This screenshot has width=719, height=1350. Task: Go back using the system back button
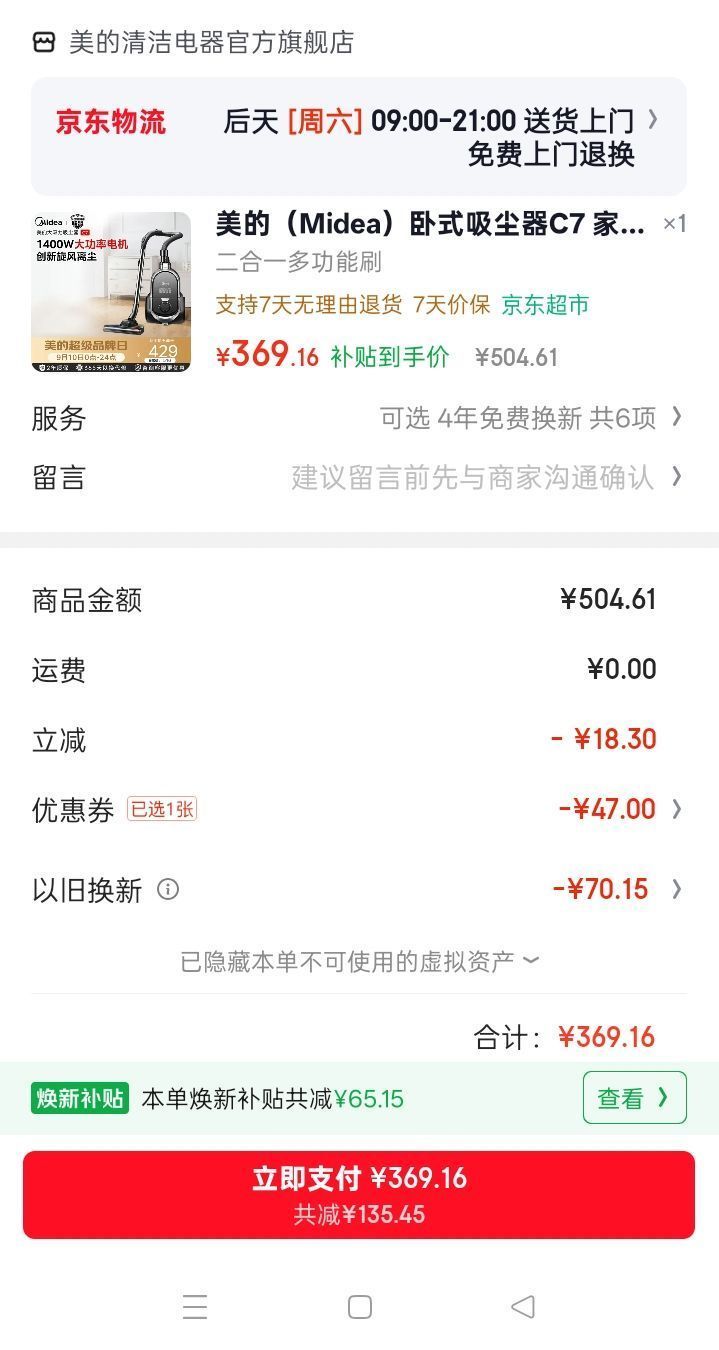(x=522, y=1306)
